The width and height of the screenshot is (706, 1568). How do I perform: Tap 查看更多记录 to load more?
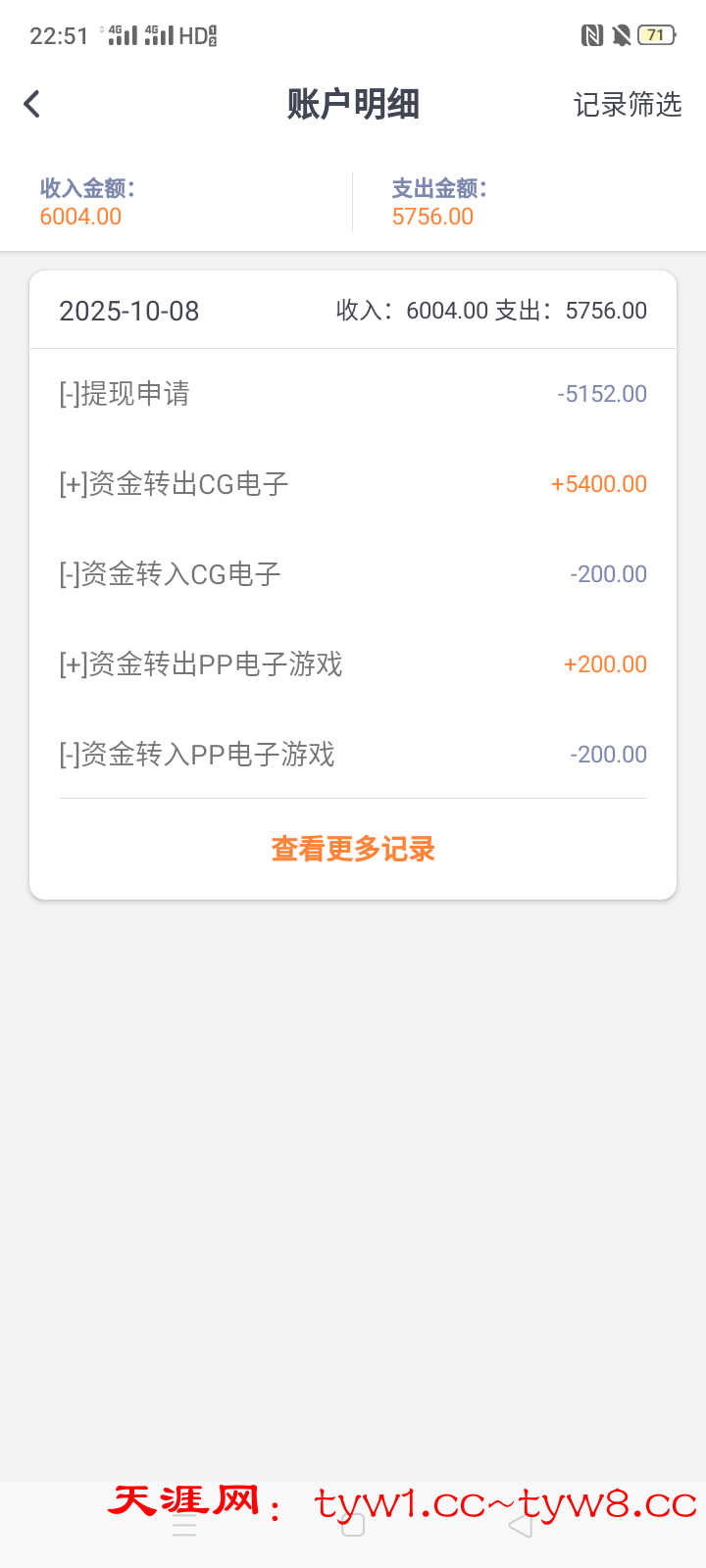(x=353, y=849)
